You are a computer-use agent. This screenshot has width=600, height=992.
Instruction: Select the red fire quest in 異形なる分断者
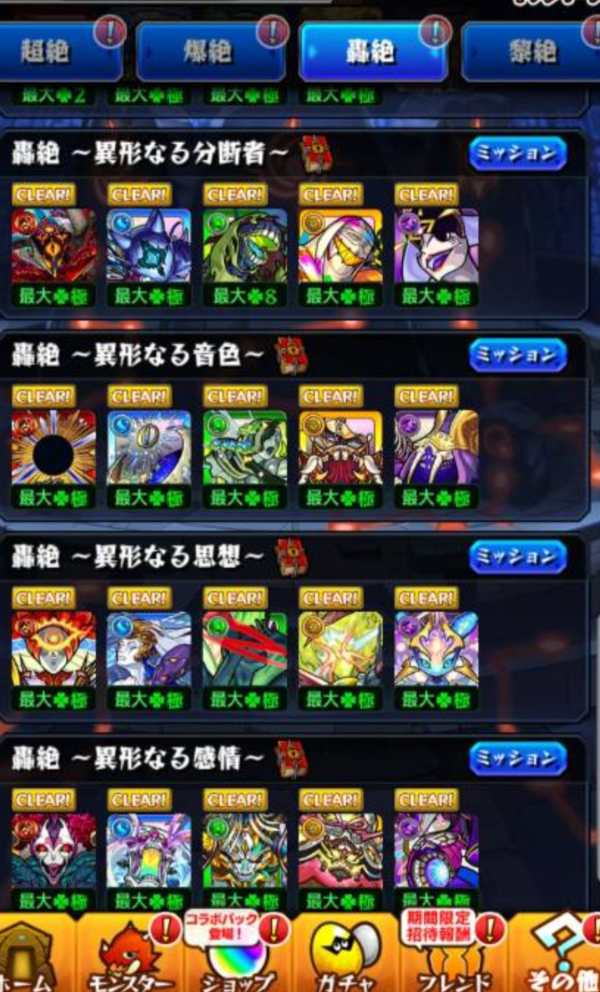pos(54,246)
